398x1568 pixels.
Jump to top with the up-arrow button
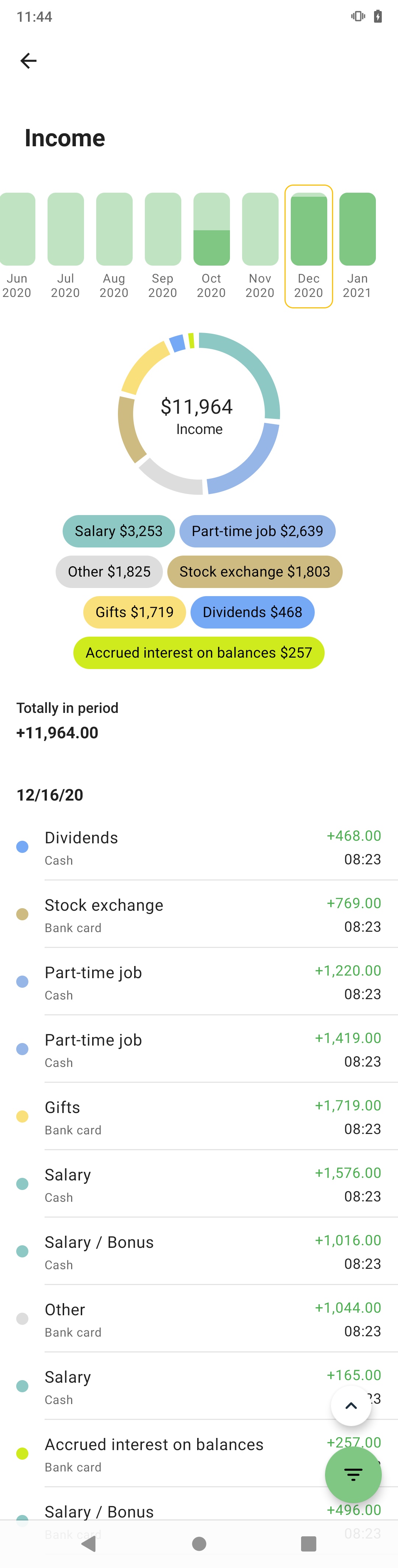coord(351,1406)
